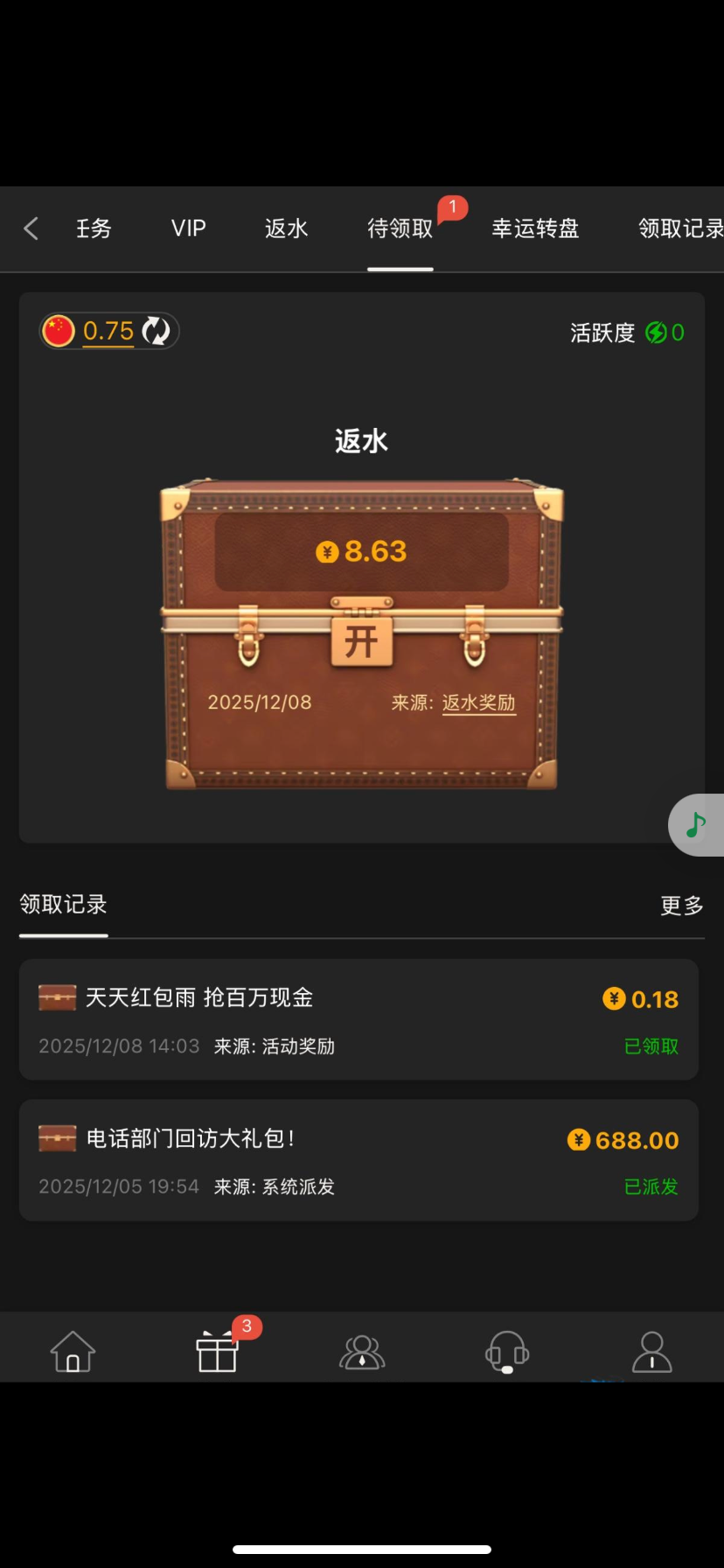
Task: Switch to the VIP tab
Action: 189,228
